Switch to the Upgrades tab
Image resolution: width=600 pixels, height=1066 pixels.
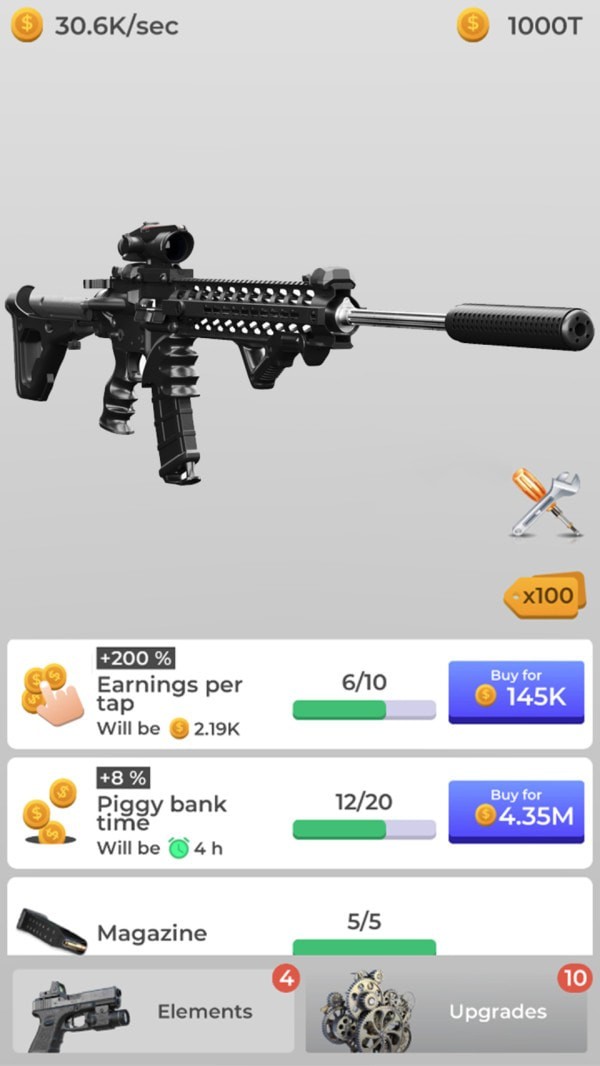click(446, 1010)
